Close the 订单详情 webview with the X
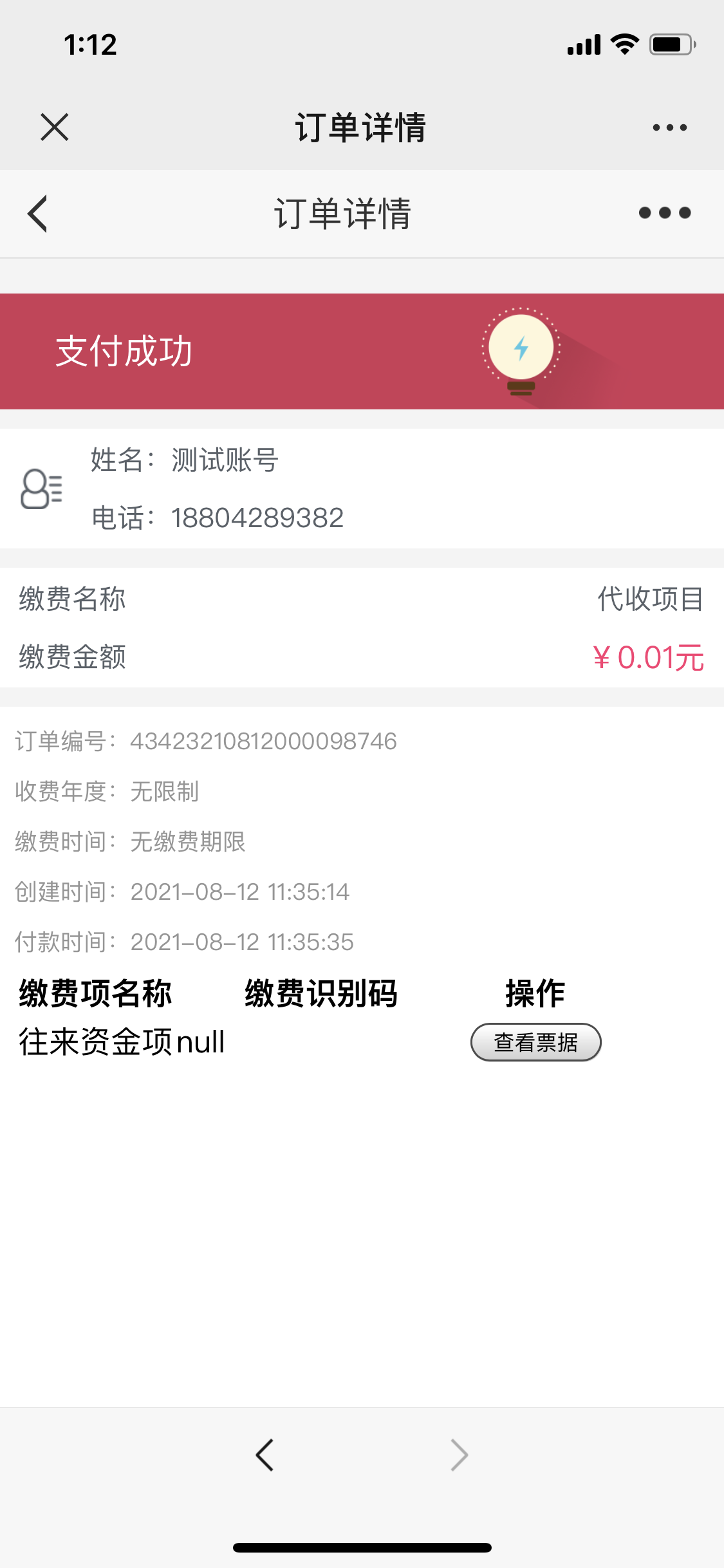The width and height of the screenshot is (724, 1568). point(55,127)
